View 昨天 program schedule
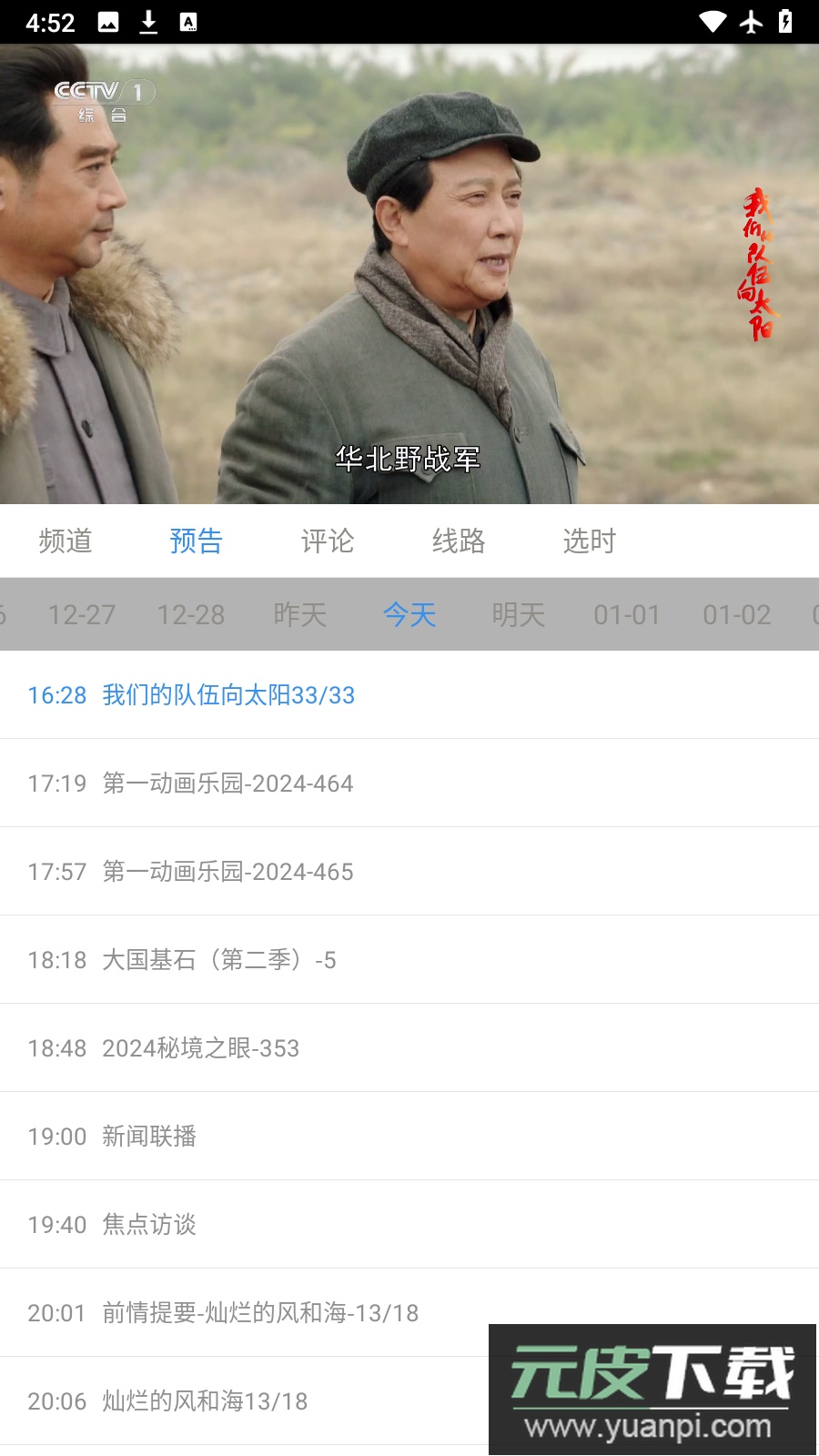 pyautogui.click(x=300, y=615)
